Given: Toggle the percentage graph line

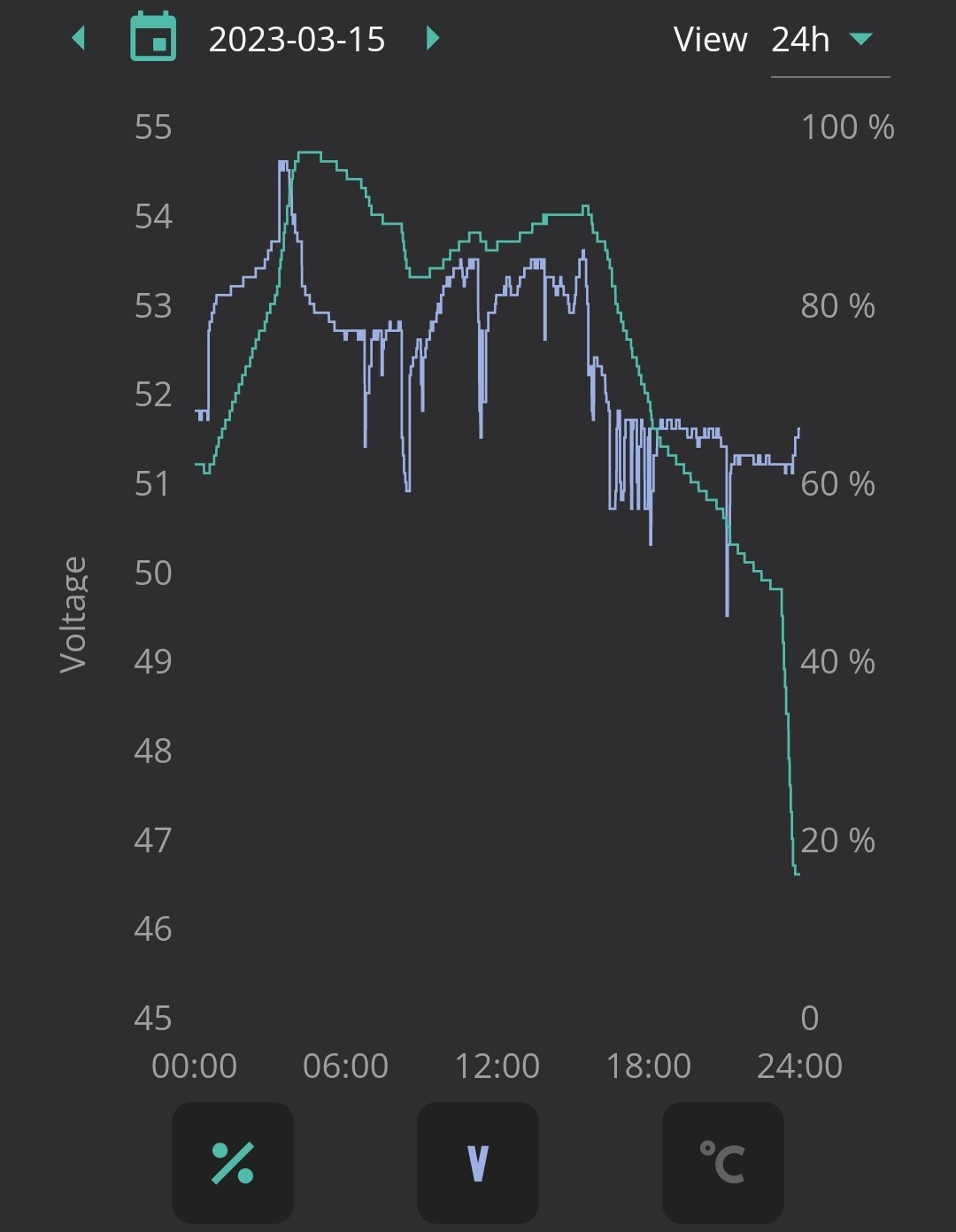Looking at the screenshot, I should coord(233,1162).
